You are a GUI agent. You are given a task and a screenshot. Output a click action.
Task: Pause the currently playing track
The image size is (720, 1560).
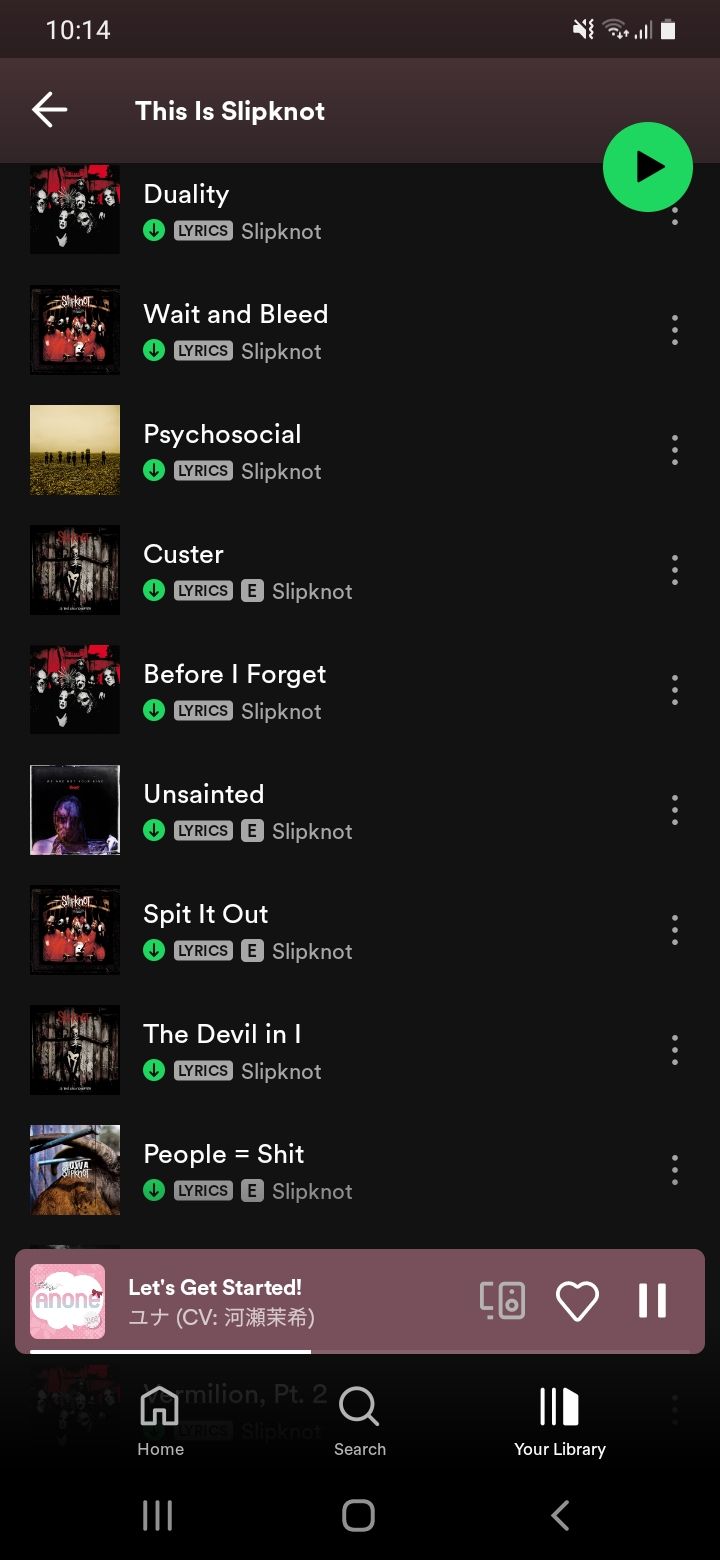pos(652,1301)
